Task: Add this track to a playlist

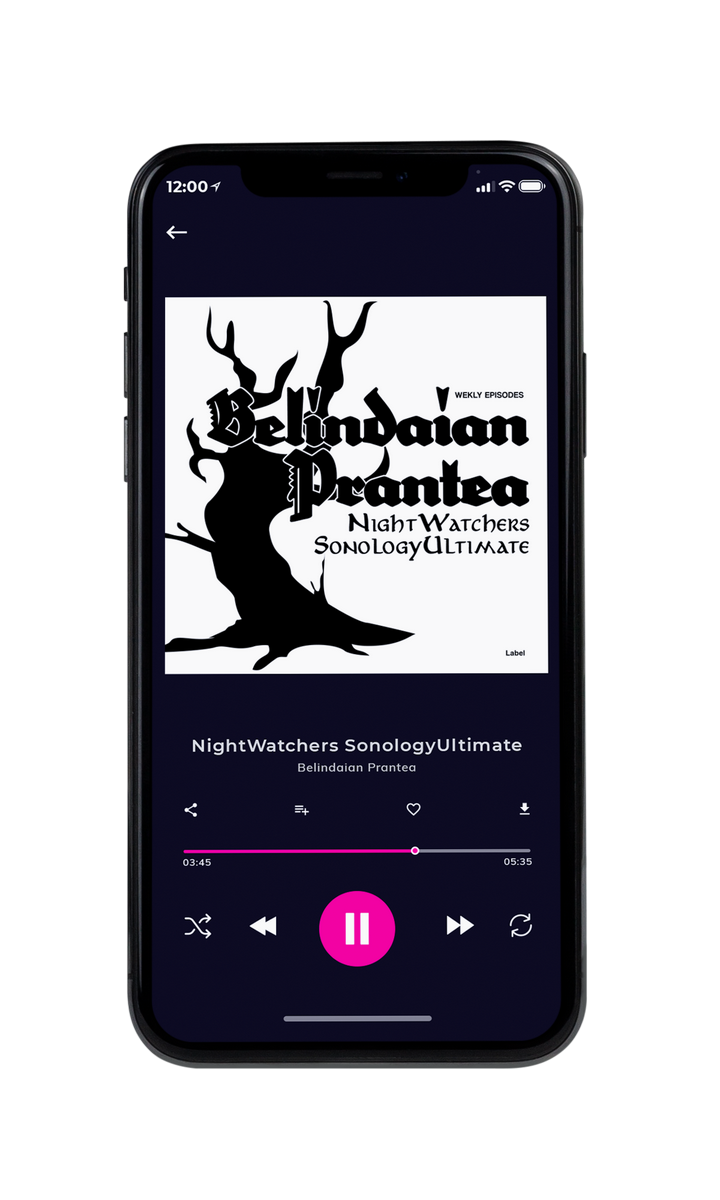Action: click(x=301, y=810)
